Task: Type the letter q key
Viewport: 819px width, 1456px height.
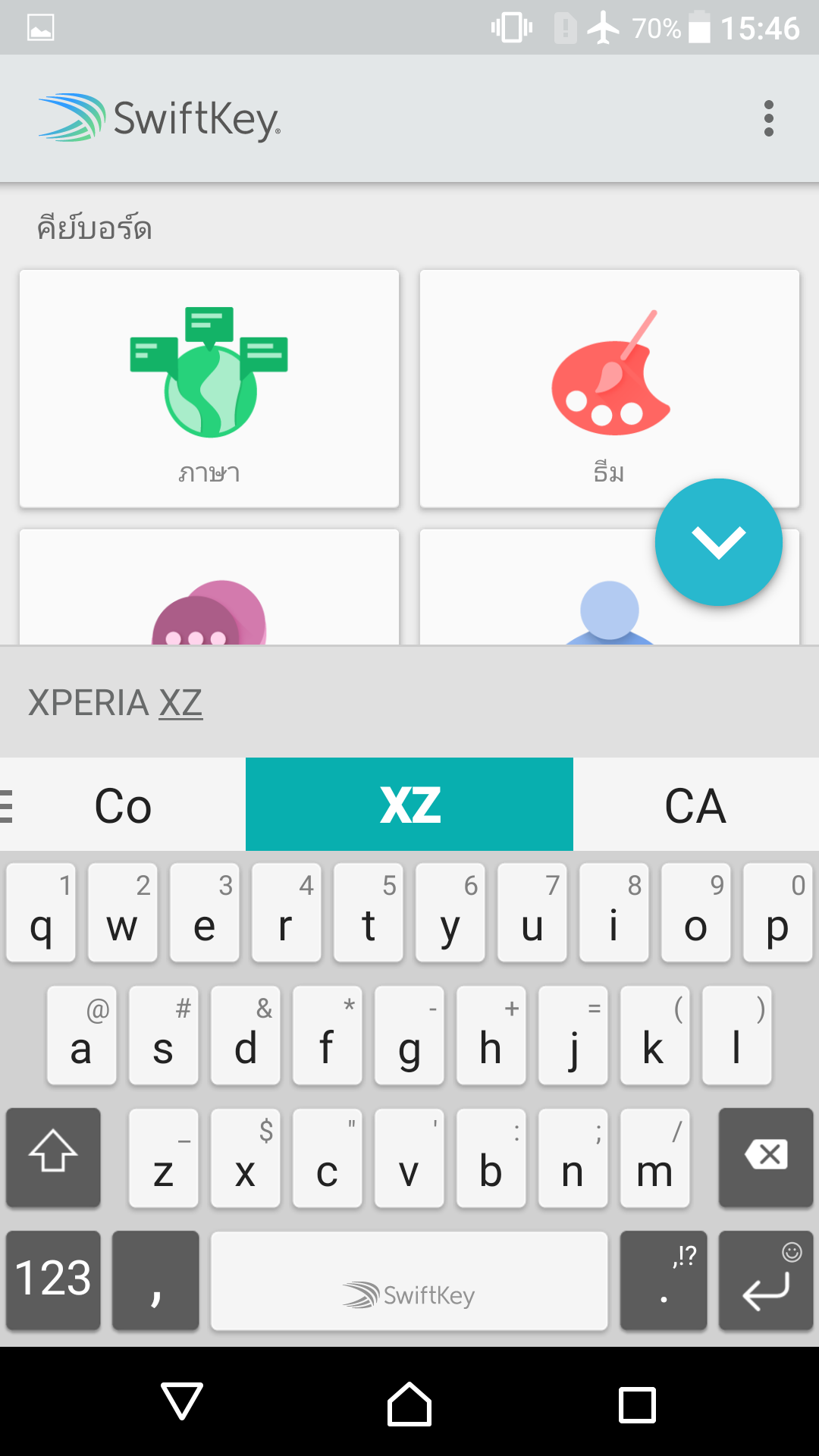Action: point(41,912)
